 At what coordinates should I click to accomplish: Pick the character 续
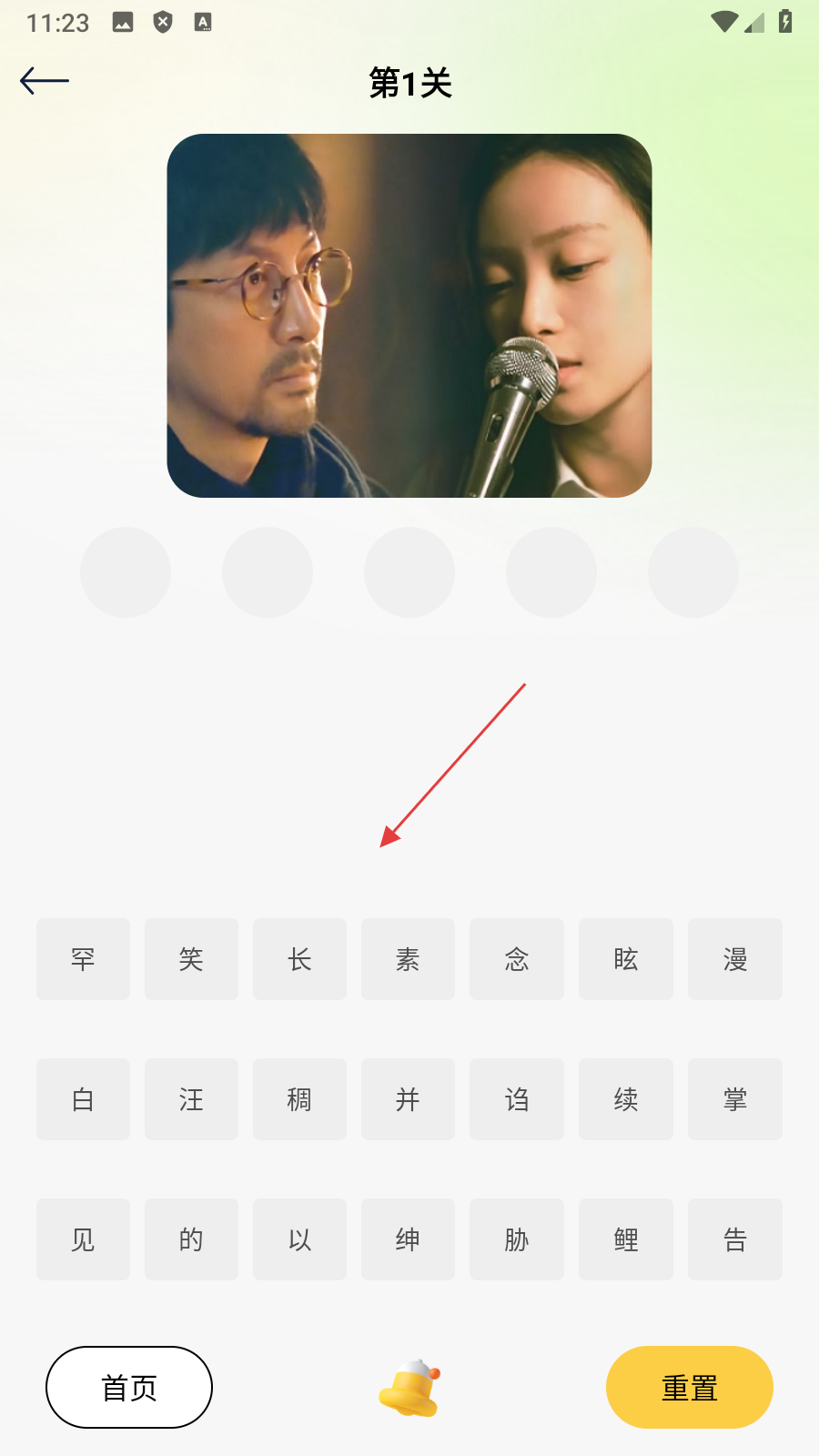[x=625, y=1099]
